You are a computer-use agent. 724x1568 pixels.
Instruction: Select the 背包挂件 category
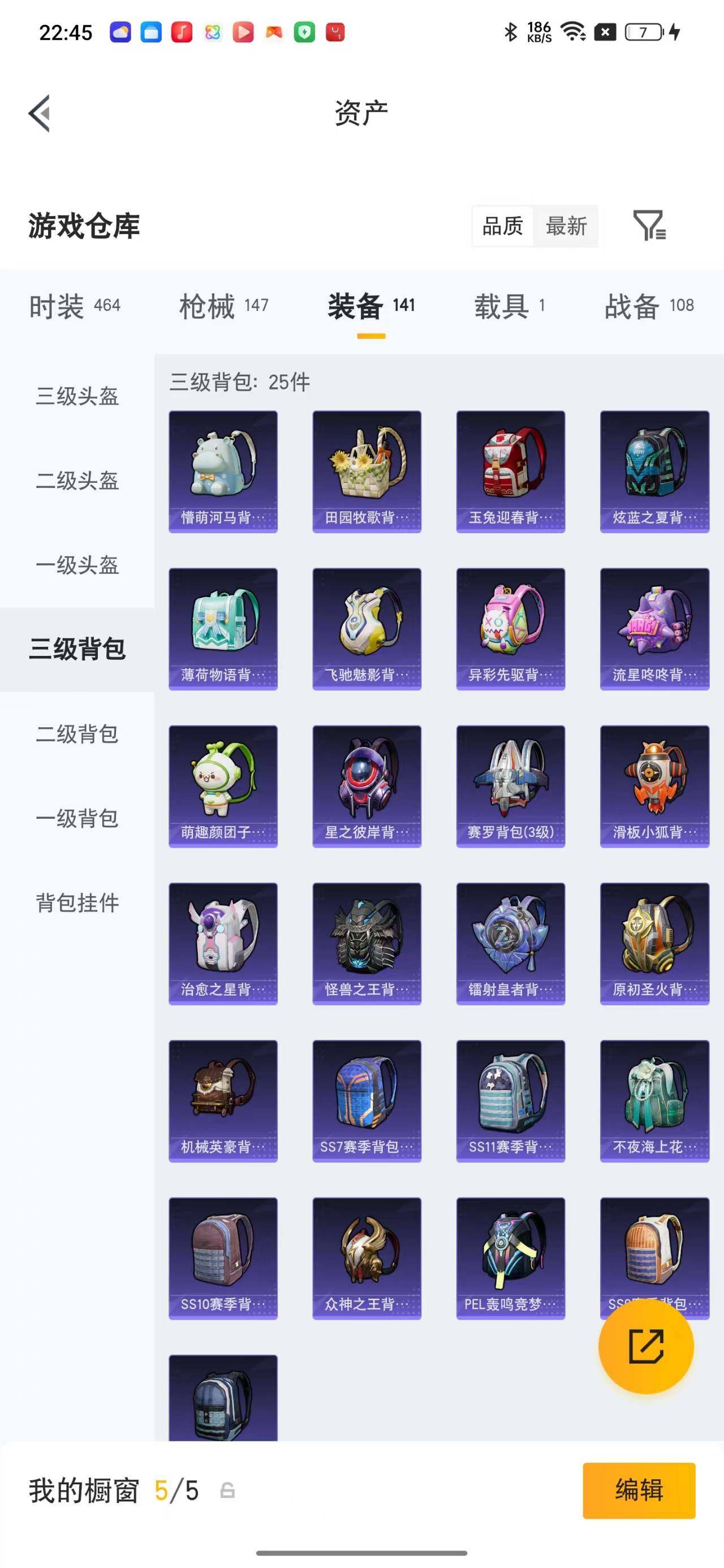click(77, 902)
